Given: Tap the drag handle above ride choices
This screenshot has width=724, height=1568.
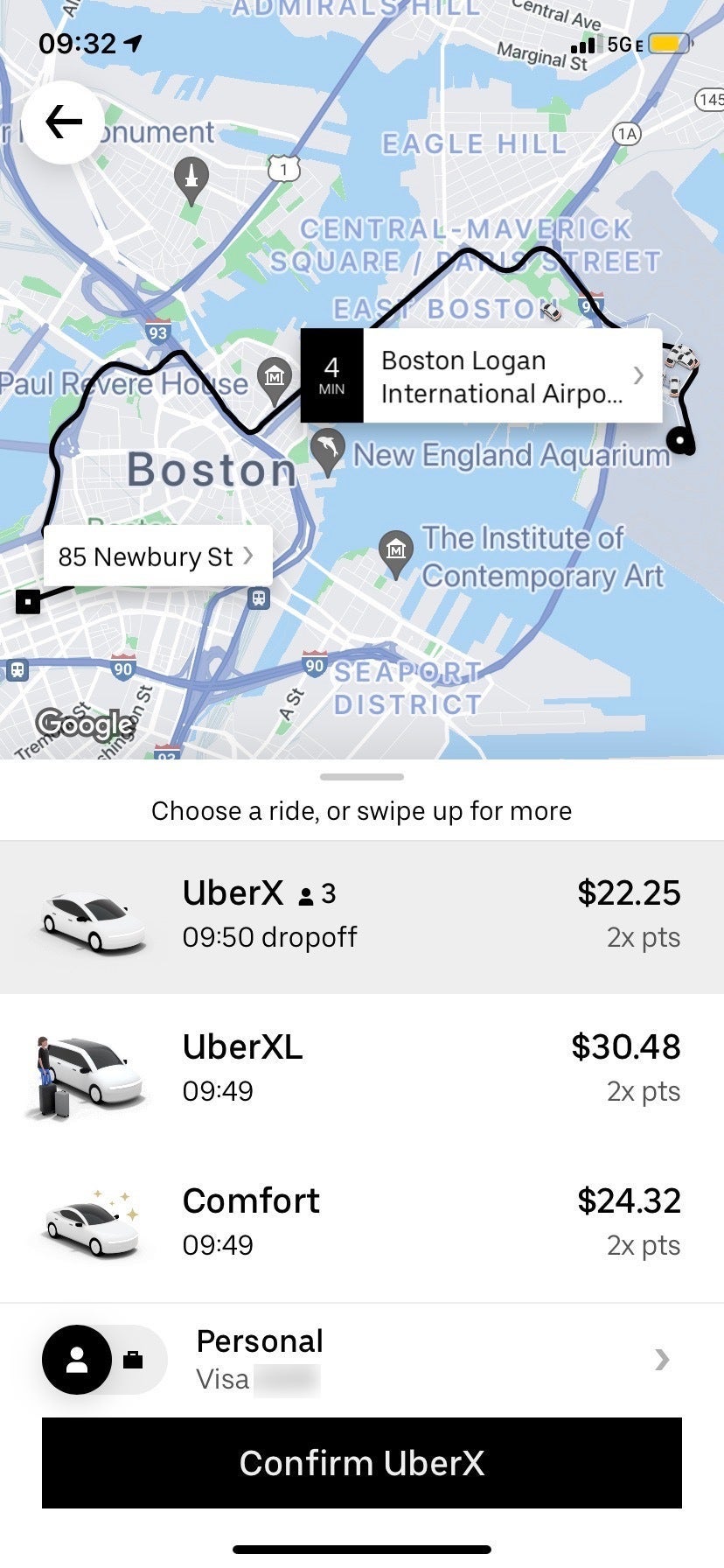Looking at the screenshot, I should click(362, 775).
